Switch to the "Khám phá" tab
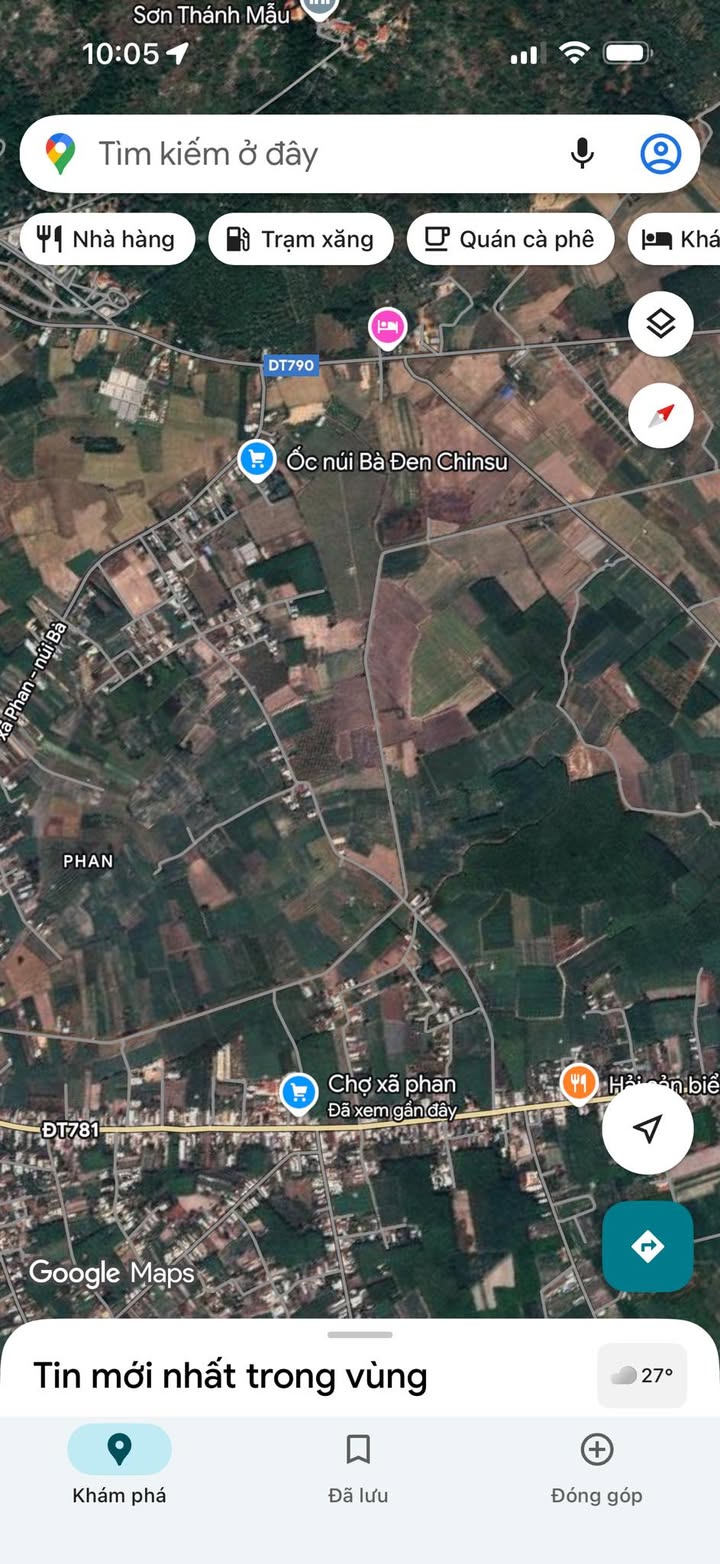Image resolution: width=720 pixels, height=1564 pixels. [x=119, y=1465]
